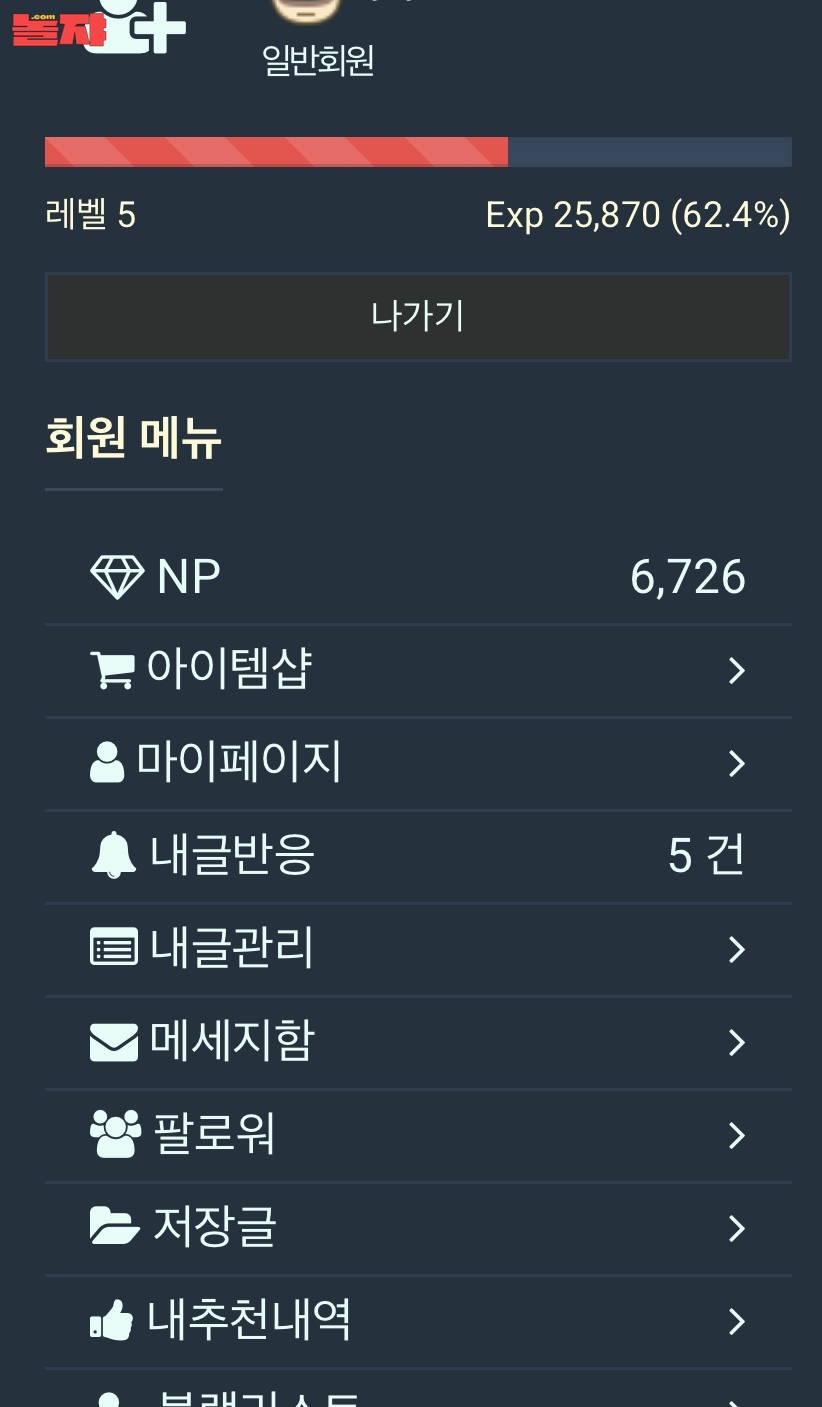Open the 메세지함 inbox
Screen dimensions: 822x1407
pyautogui.click(x=418, y=1042)
